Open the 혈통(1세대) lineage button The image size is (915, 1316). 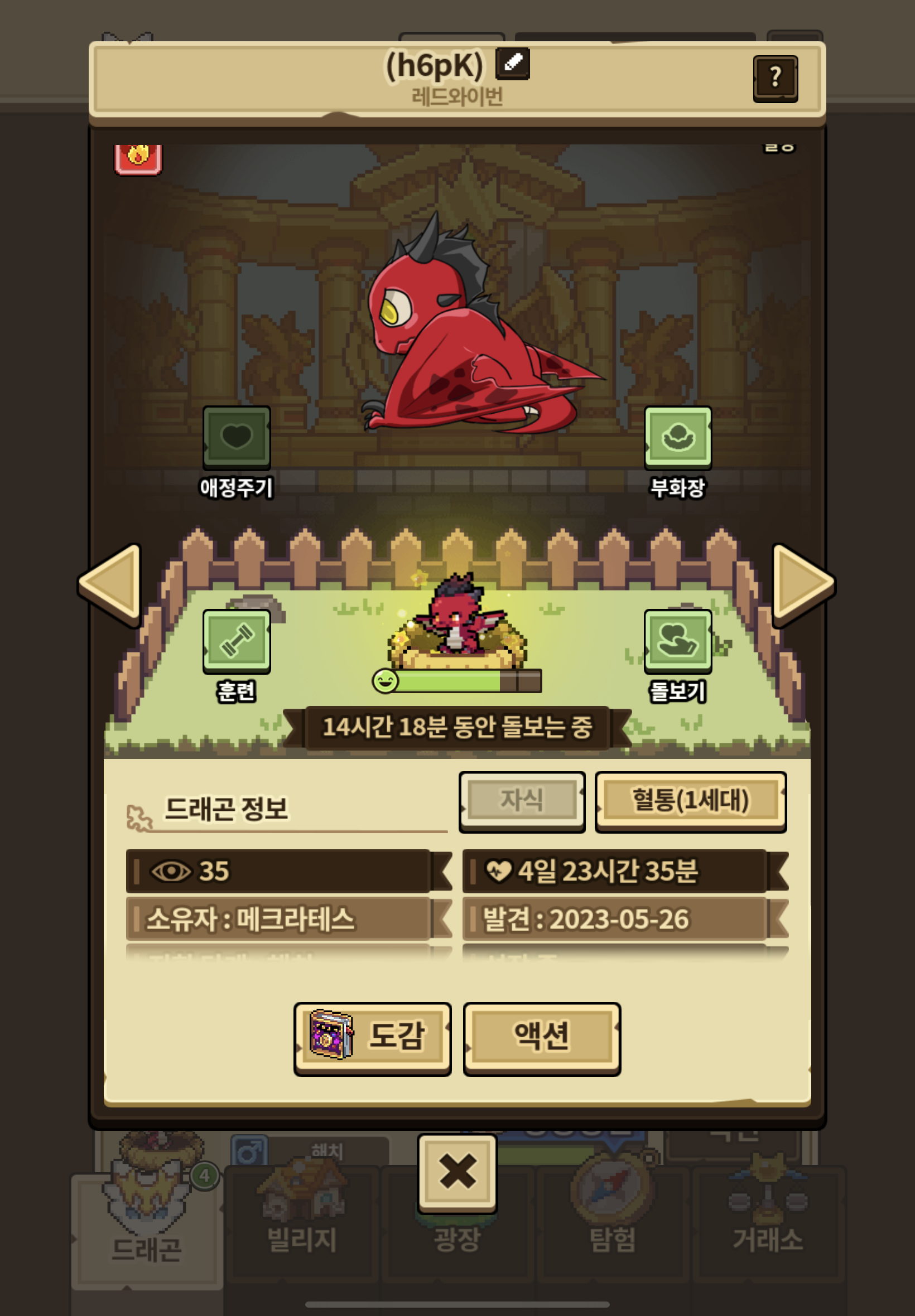(x=690, y=801)
